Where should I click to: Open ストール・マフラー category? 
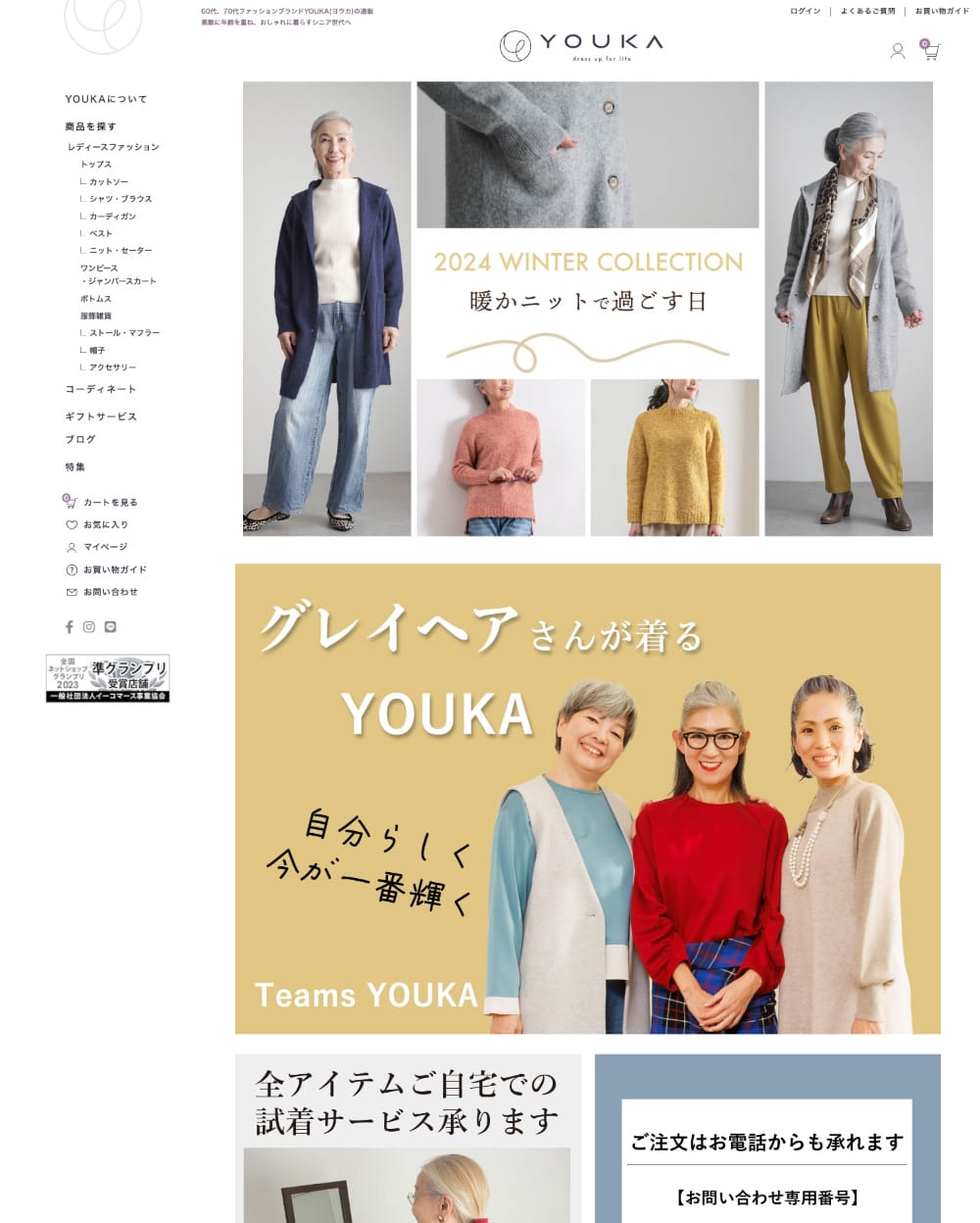point(124,333)
